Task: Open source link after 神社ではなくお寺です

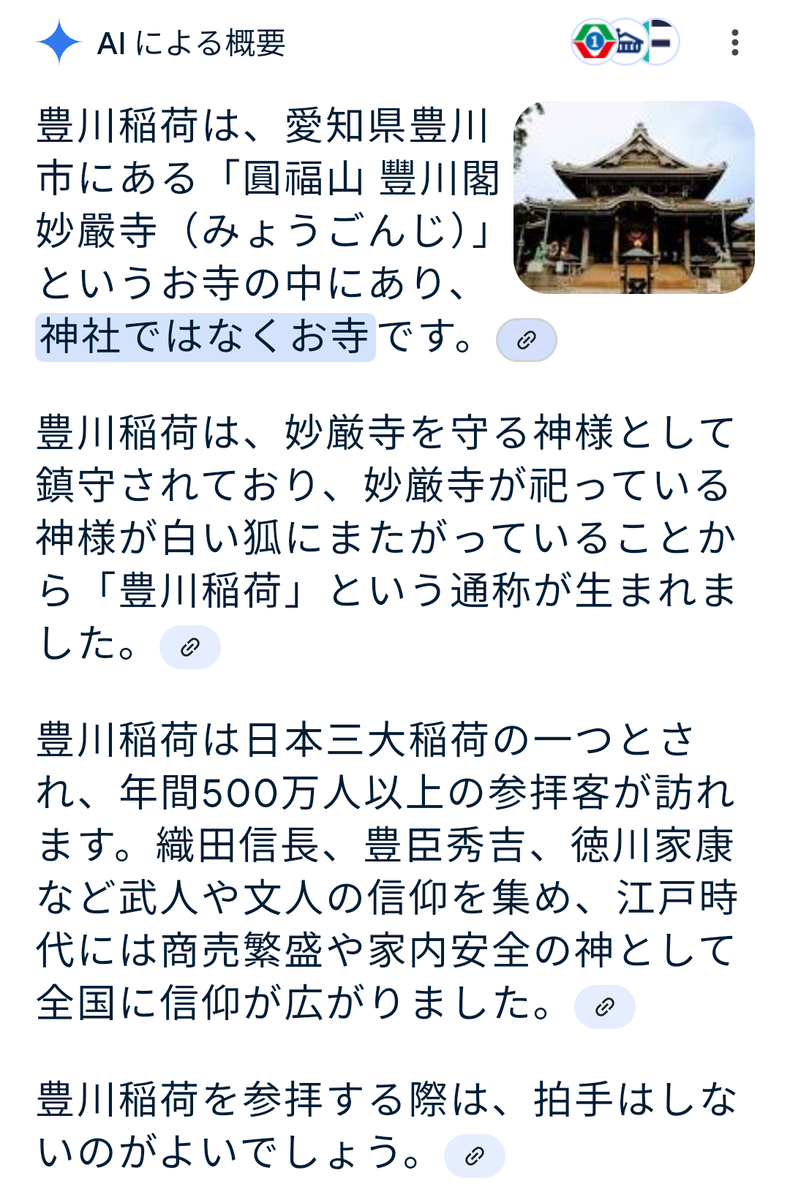Action: (526, 341)
